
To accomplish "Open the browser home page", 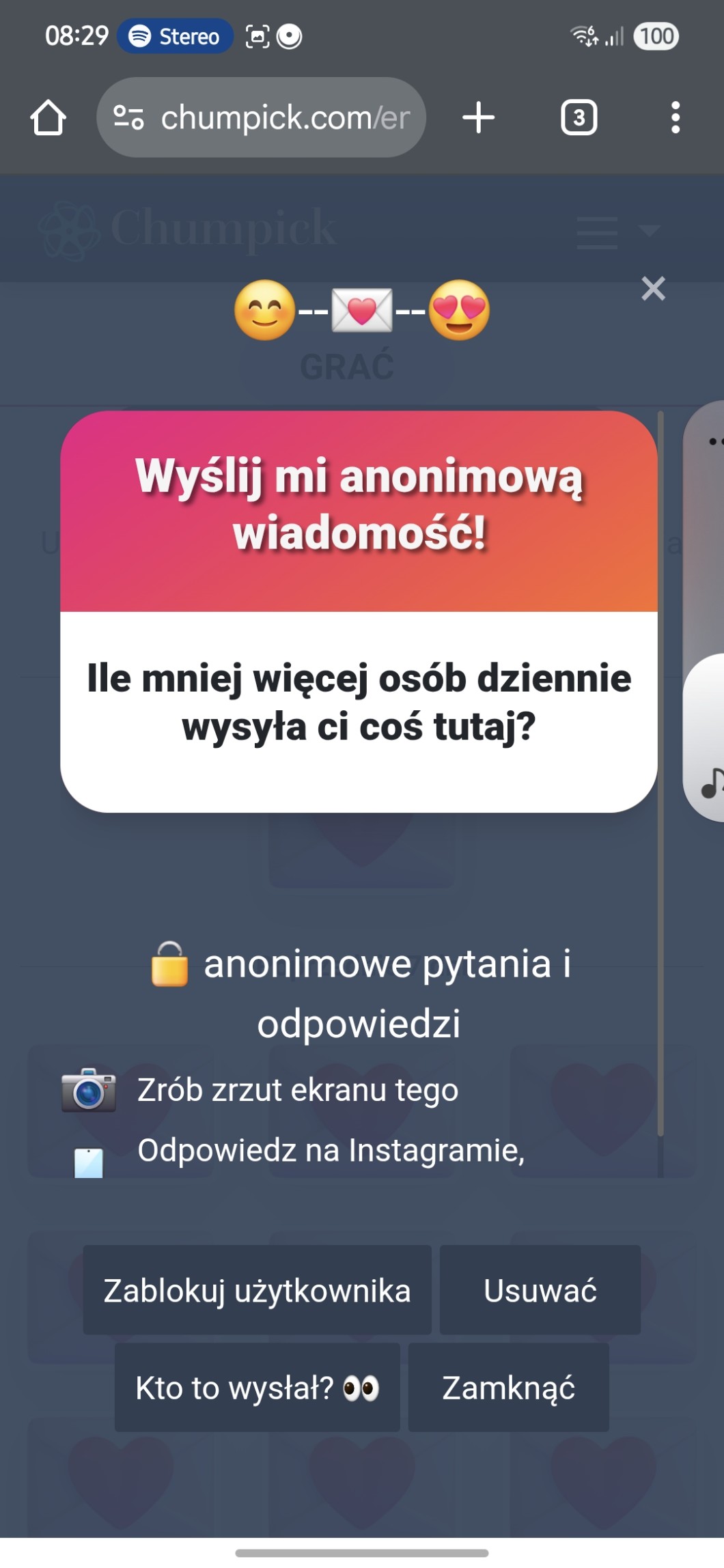I will coord(48,117).
